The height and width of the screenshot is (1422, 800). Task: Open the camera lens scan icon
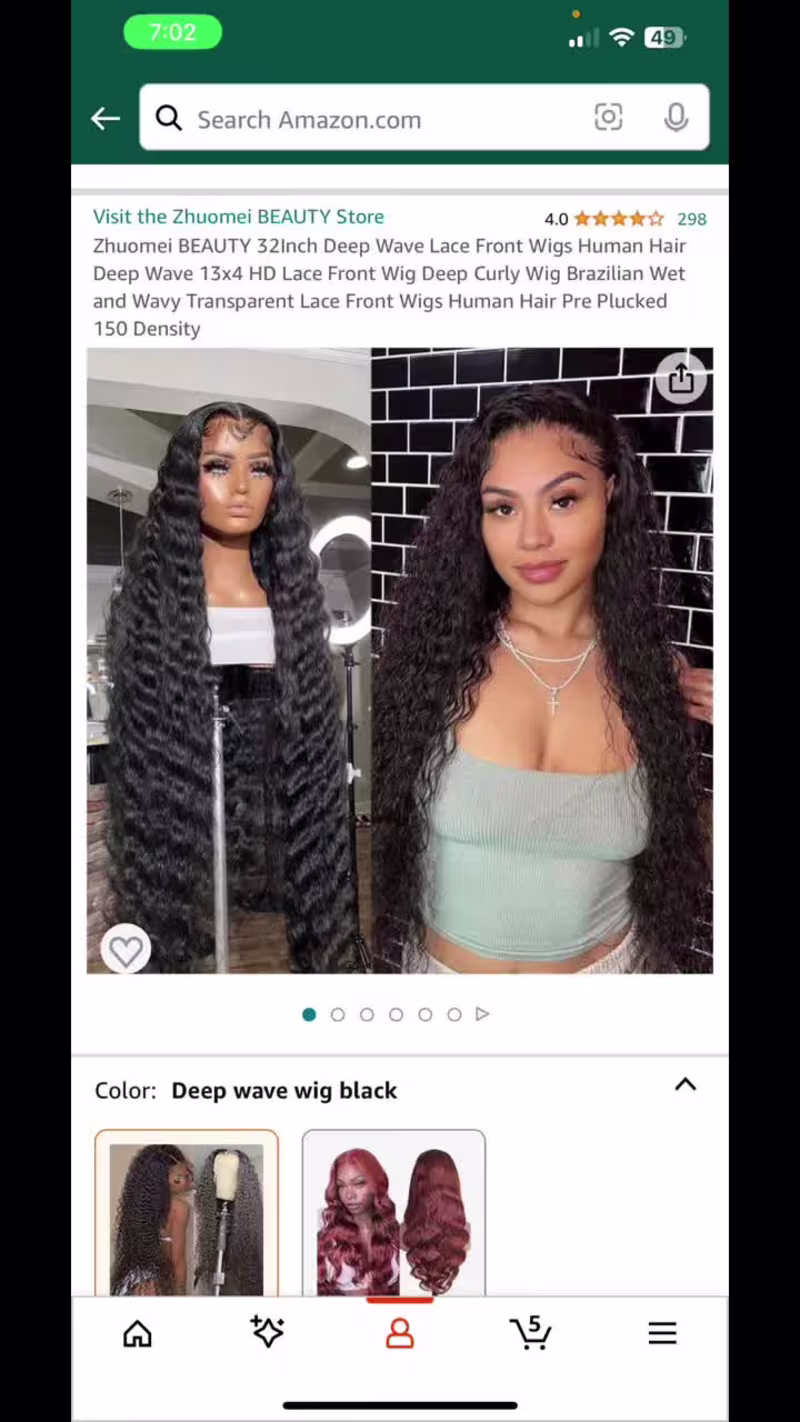click(608, 118)
